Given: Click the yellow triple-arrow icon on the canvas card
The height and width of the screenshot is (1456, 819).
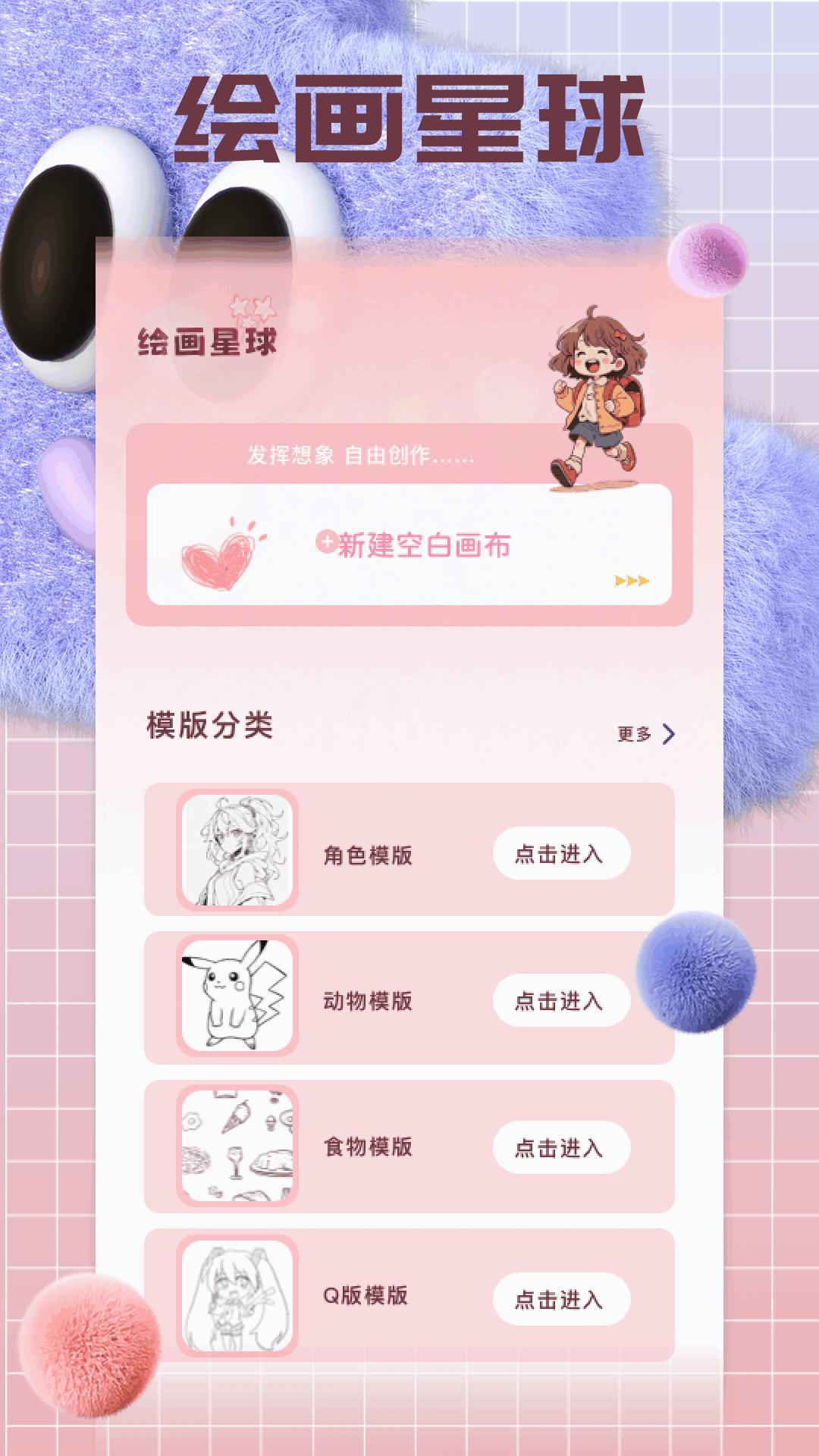Looking at the screenshot, I should (x=630, y=579).
